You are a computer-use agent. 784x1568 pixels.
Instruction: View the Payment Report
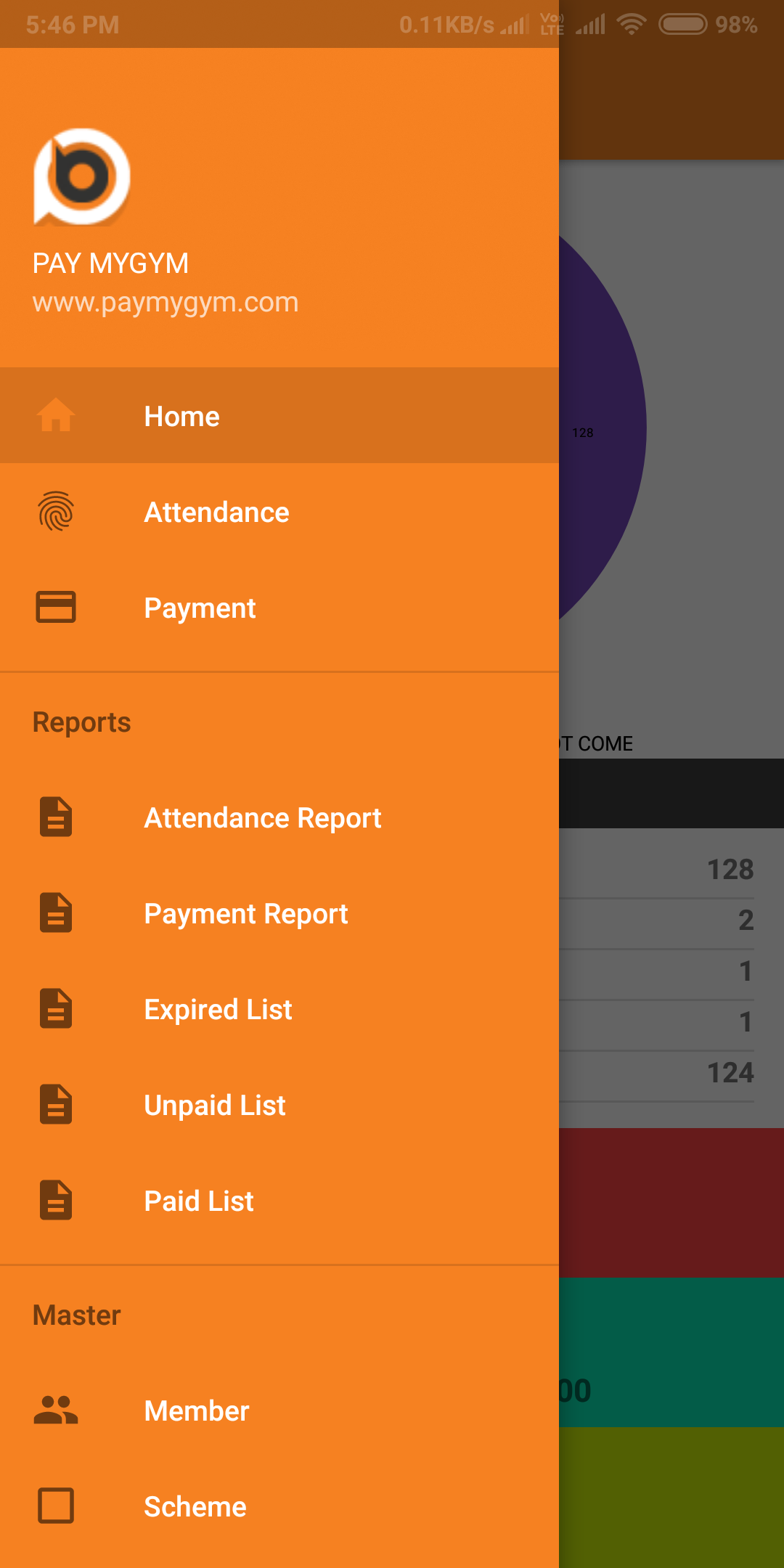click(x=279, y=913)
